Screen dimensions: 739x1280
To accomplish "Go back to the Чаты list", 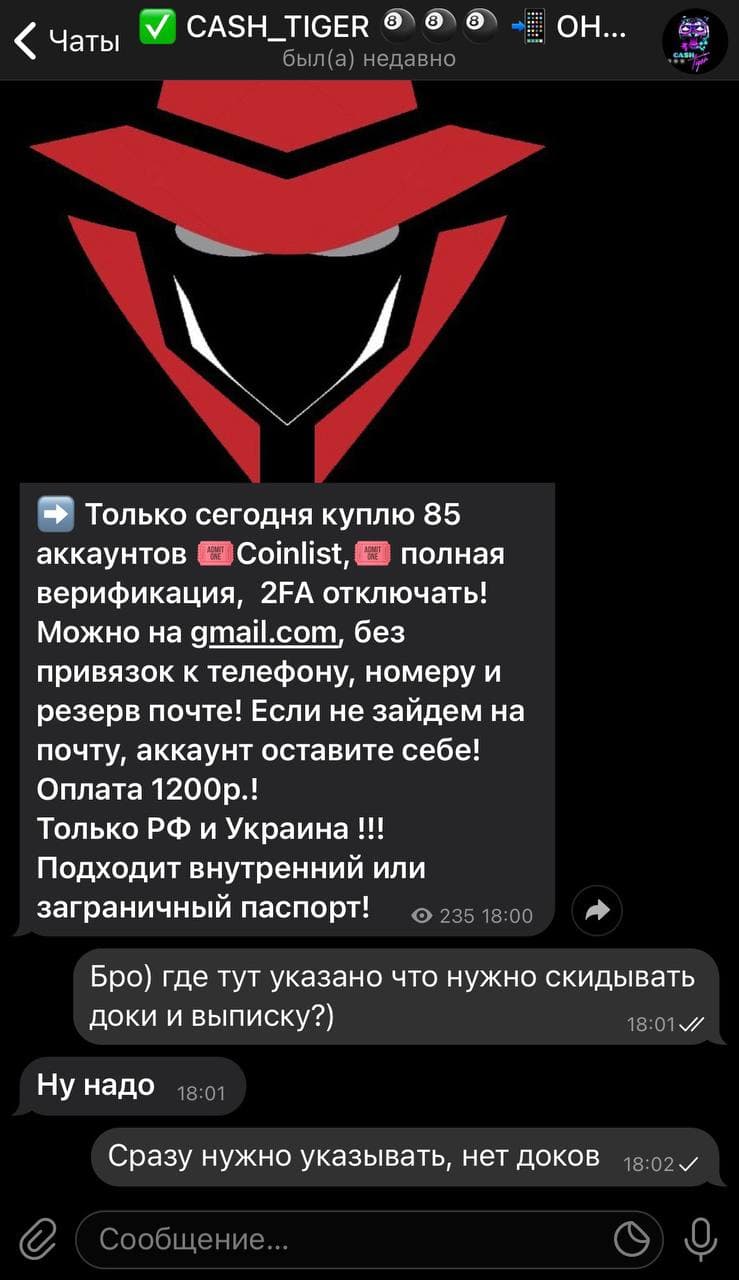I will 68,41.
